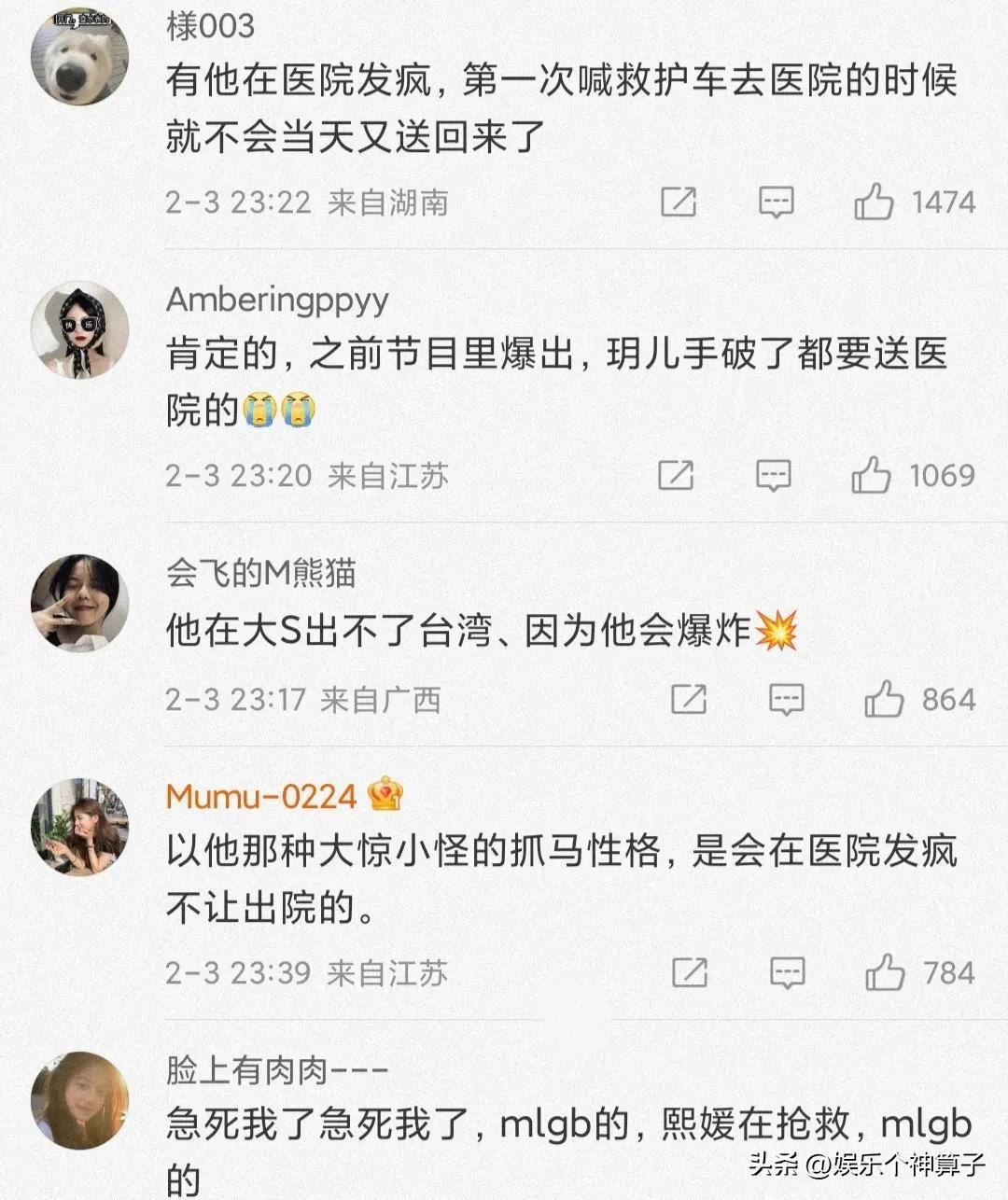Share Mumu-0224's comment
This screenshot has width=1008, height=1200.
(690, 972)
